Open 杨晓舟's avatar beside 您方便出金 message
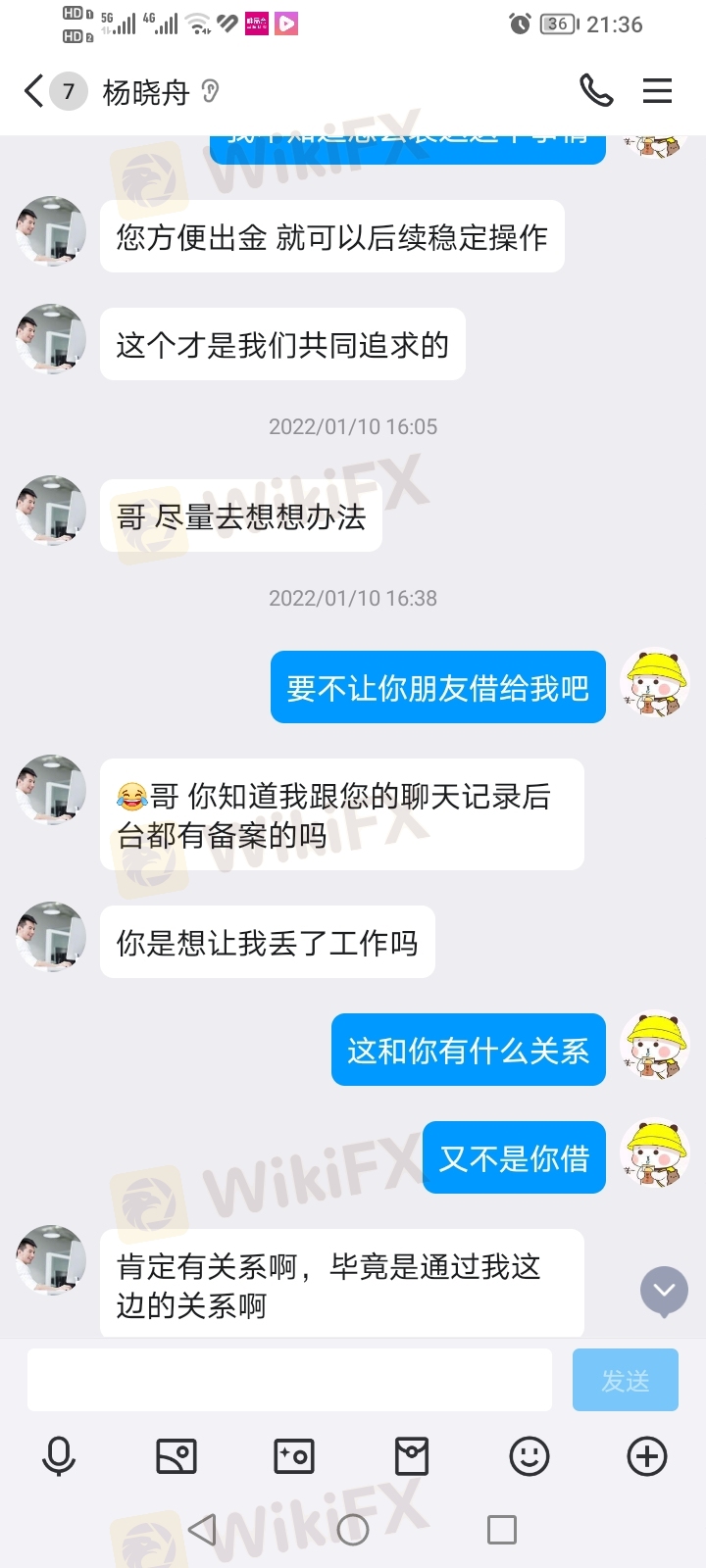This screenshot has height=1568, width=706. click(51, 231)
